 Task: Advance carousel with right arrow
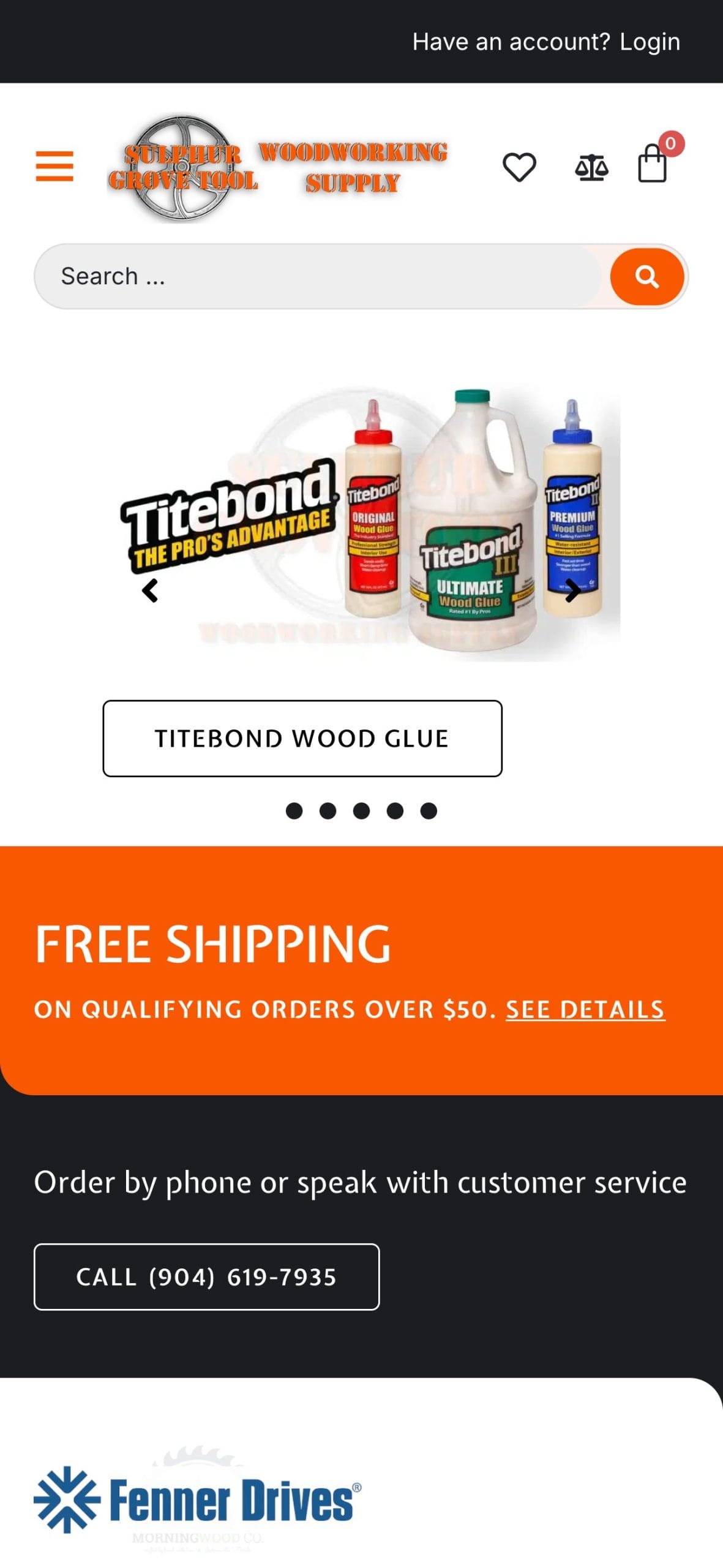point(572,590)
